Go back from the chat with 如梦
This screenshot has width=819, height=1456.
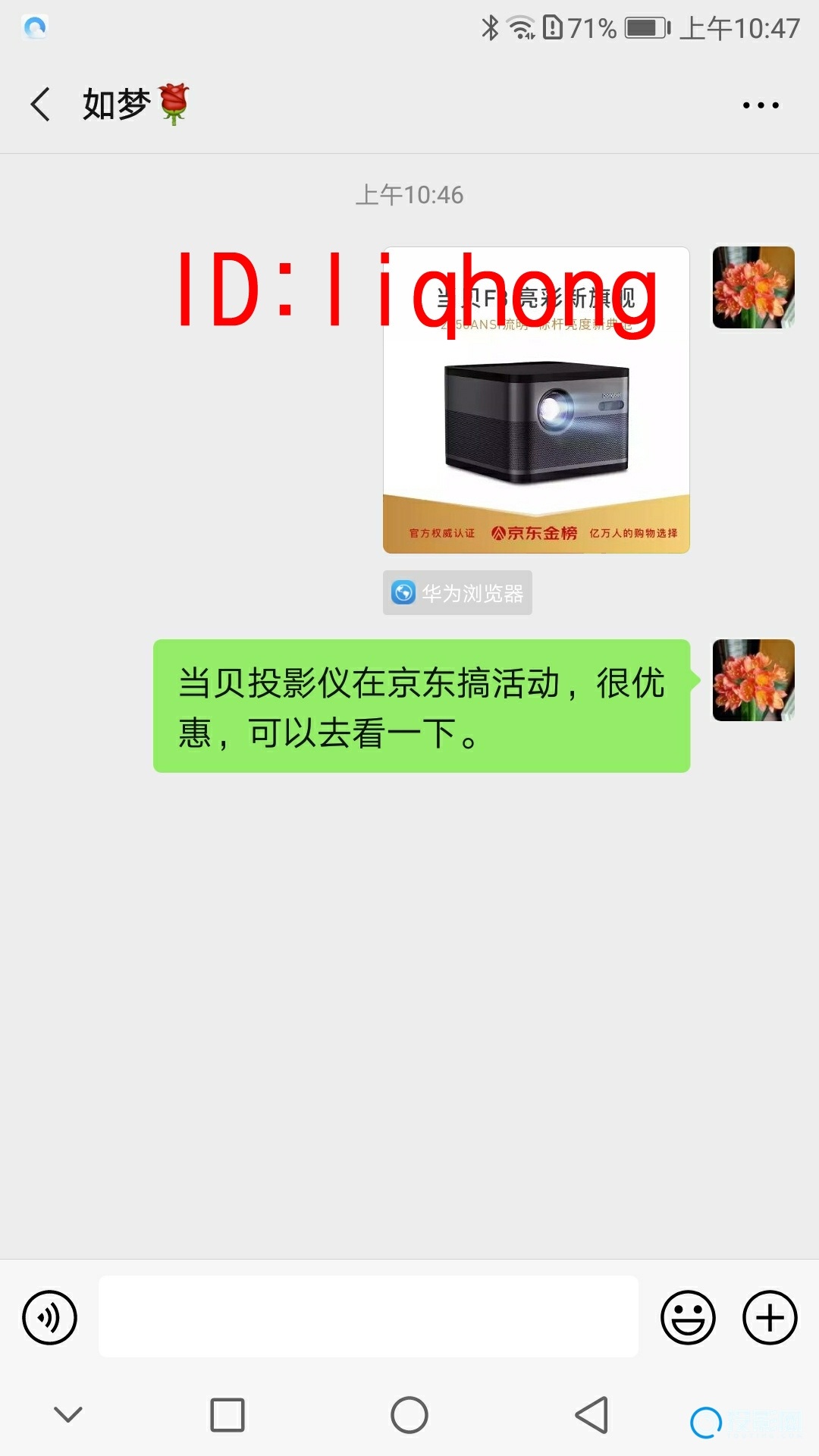tap(41, 104)
